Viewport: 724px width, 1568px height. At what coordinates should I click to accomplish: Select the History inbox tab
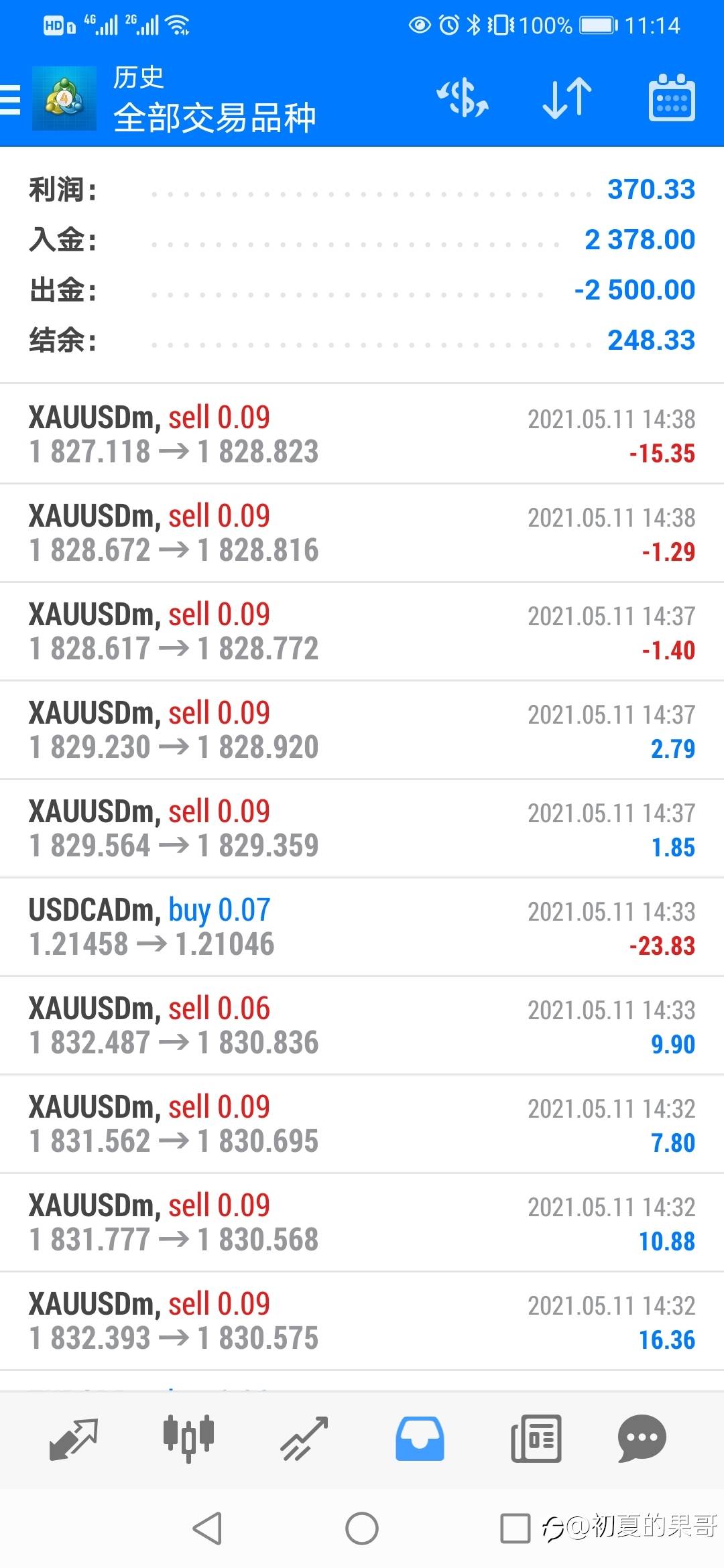(x=420, y=1438)
